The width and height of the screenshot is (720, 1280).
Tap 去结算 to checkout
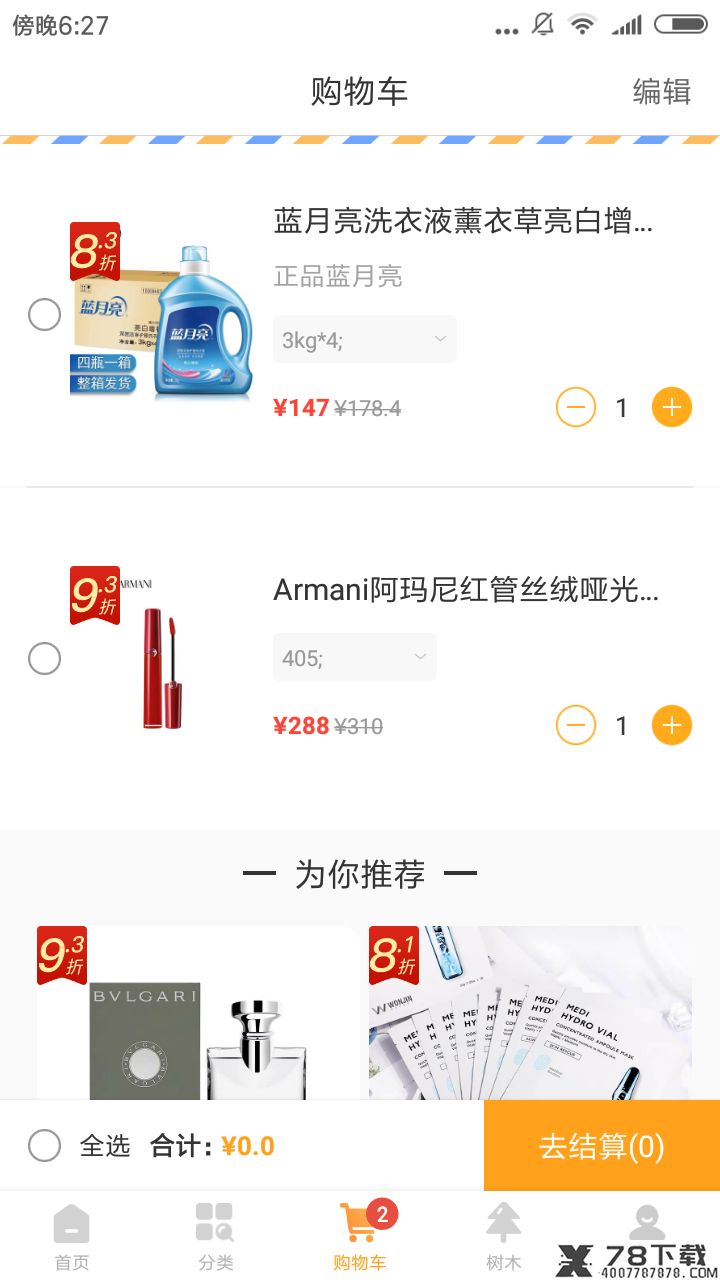click(602, 1145)
